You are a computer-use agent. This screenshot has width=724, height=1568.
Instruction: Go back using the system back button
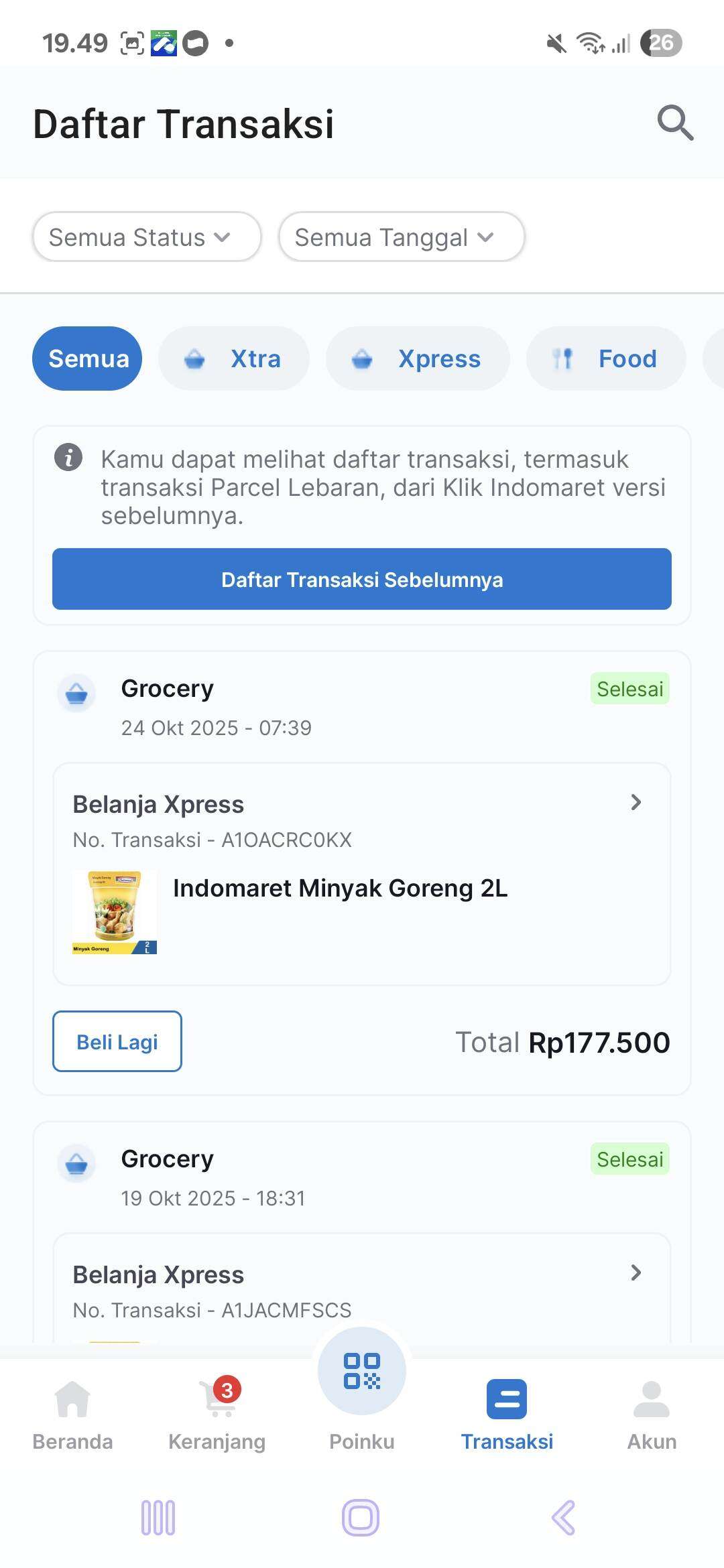[563, 1518]
